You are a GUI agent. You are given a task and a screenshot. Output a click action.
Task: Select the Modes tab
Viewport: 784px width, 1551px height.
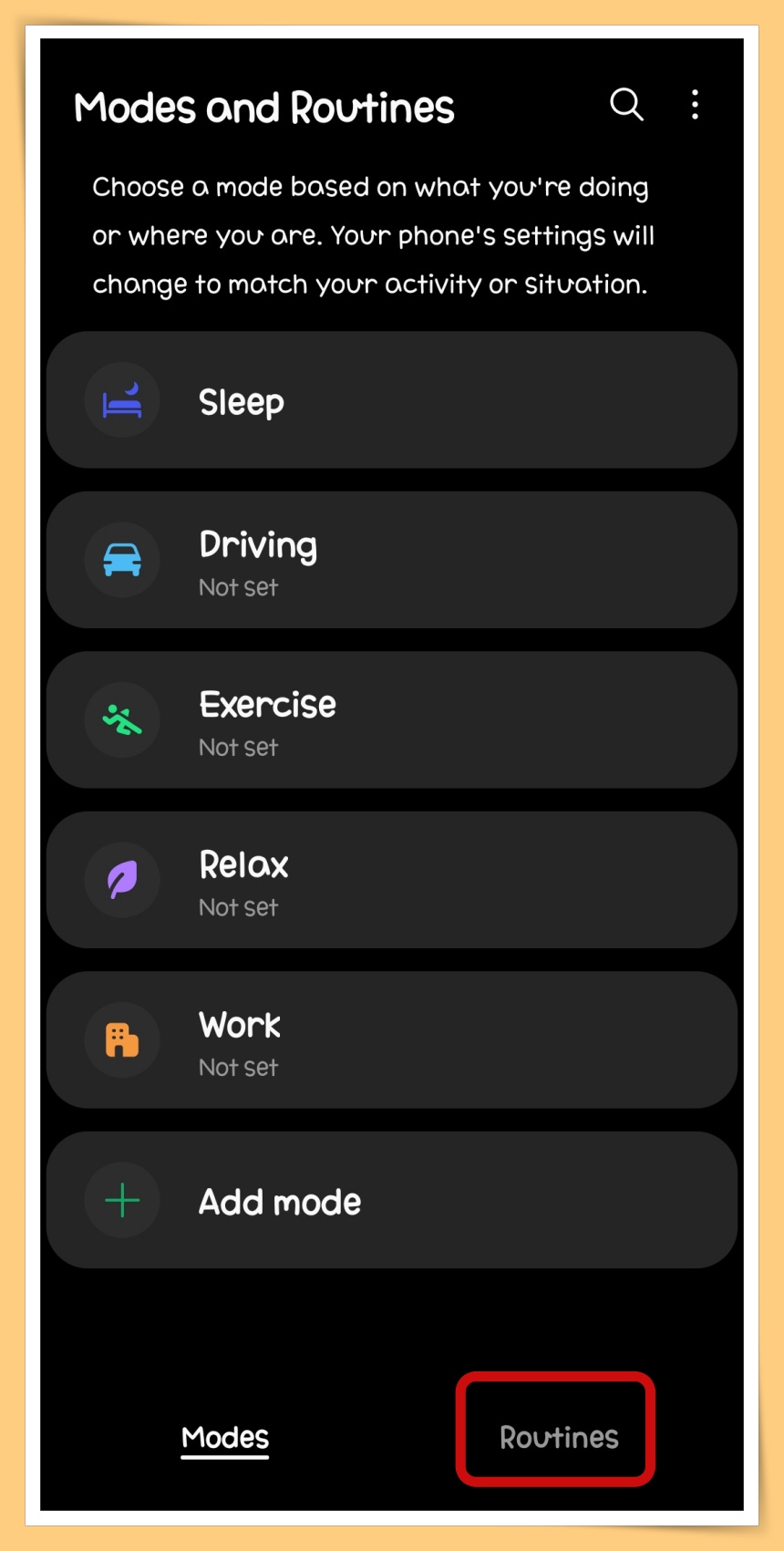click(x=225, y=1437)
